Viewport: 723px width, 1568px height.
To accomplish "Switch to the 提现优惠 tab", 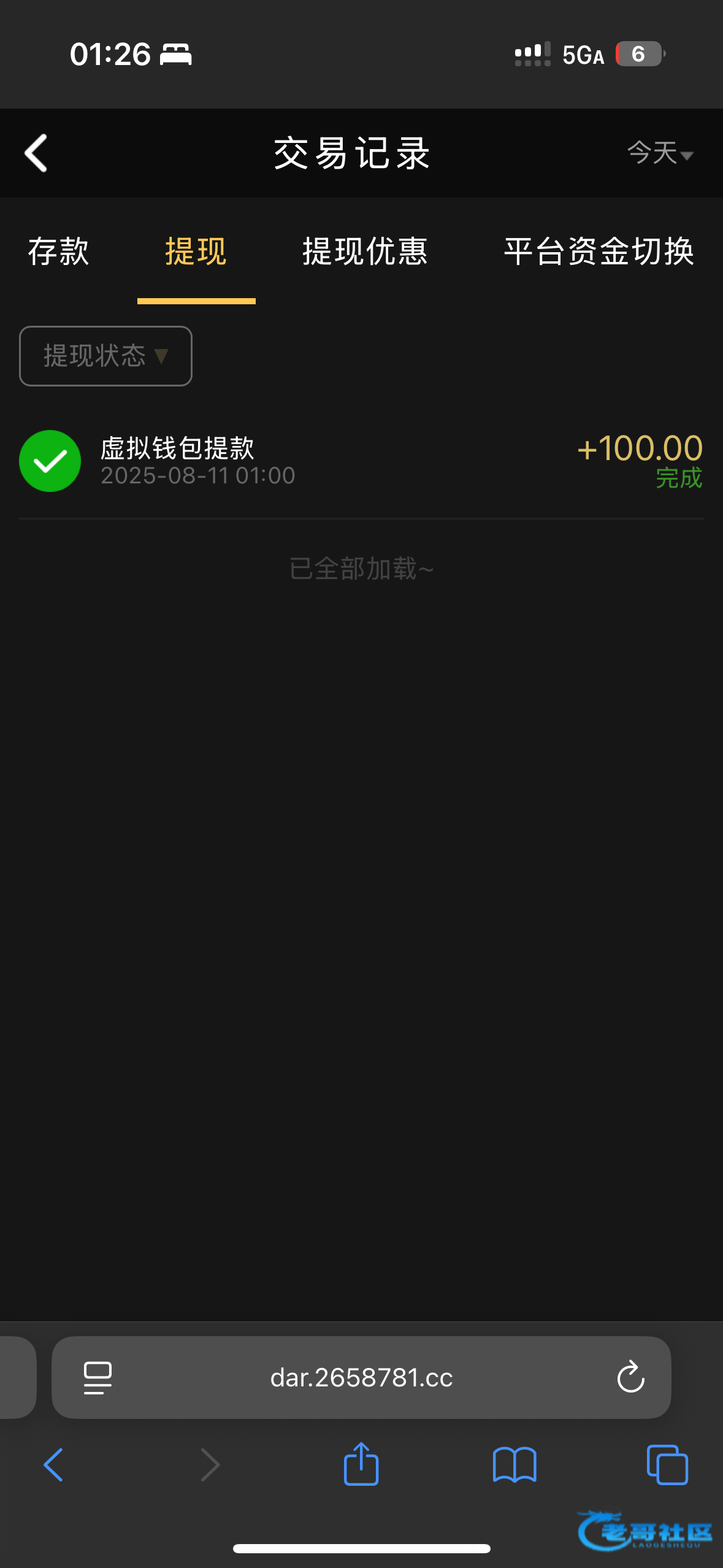I will click(365, 252).
